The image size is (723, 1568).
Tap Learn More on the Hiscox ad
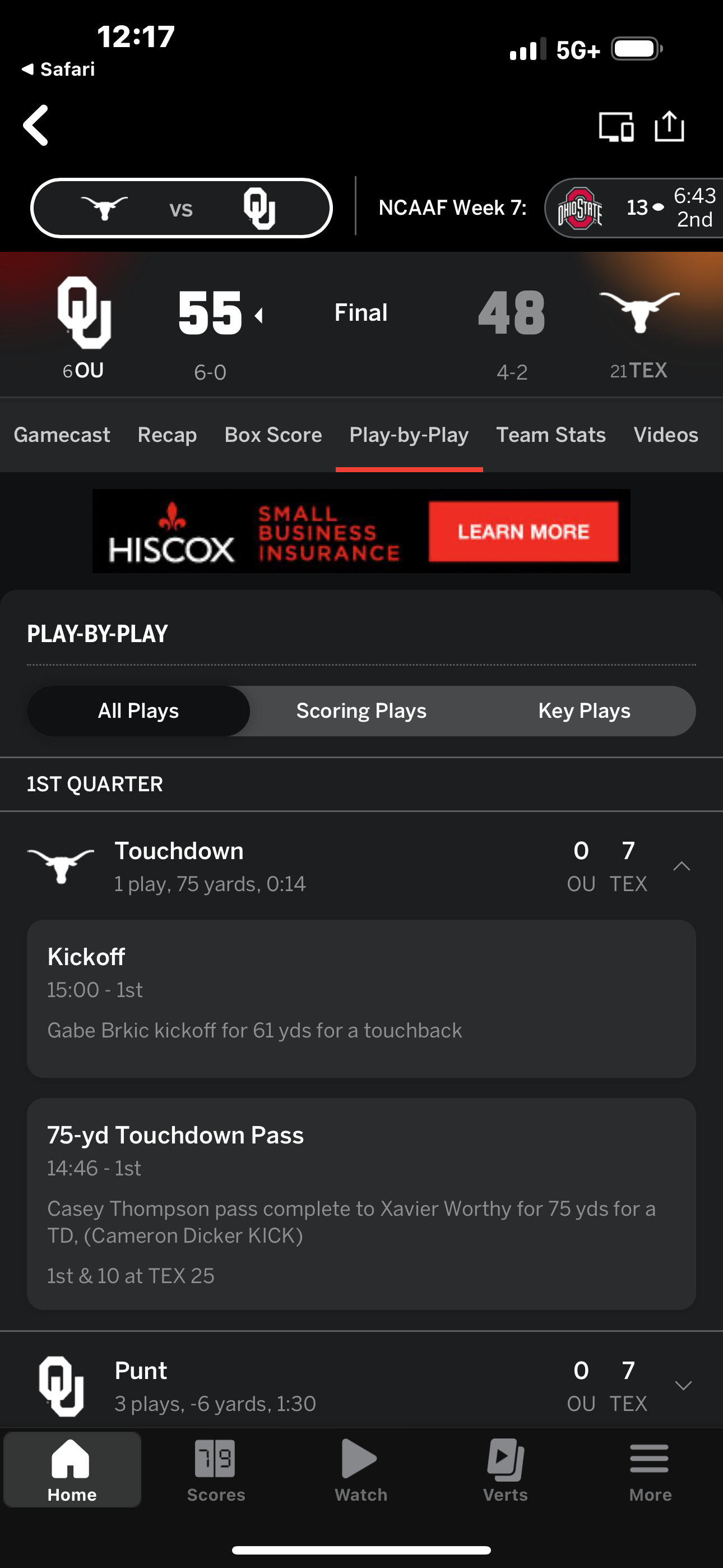pos(523,532)
